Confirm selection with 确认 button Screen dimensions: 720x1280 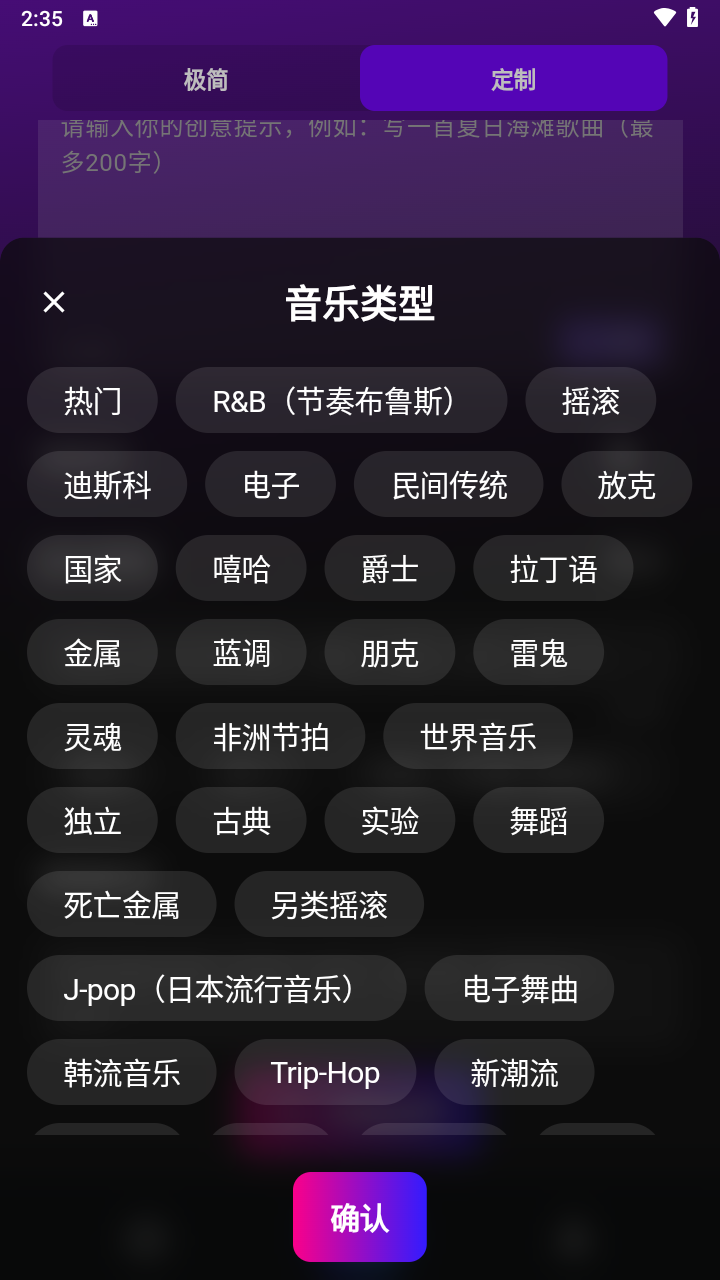pyautogui.click(x=360, y=1217)
